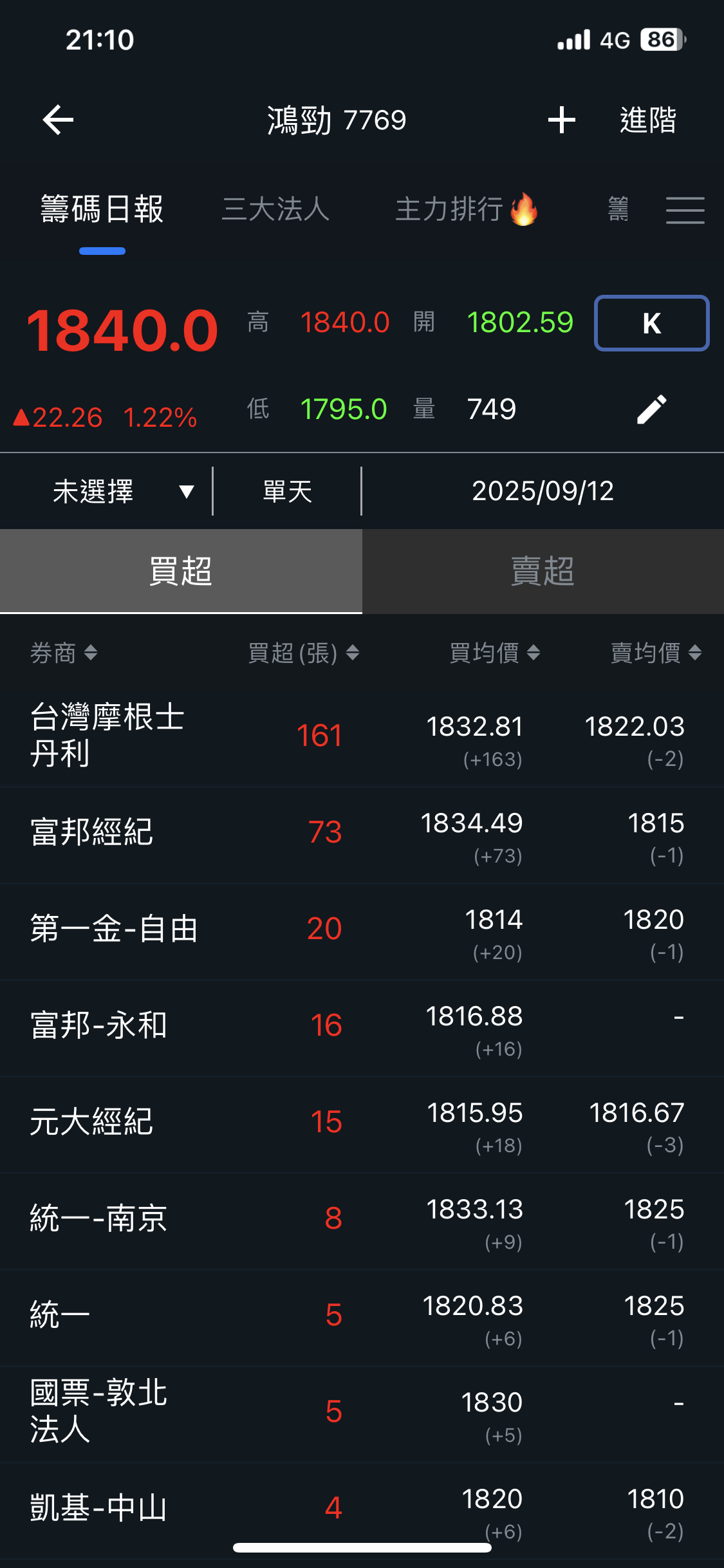The width and height of the screenshot is (724, 1568).
Task: Select the 買超 segment
Action: pos(181,571)
